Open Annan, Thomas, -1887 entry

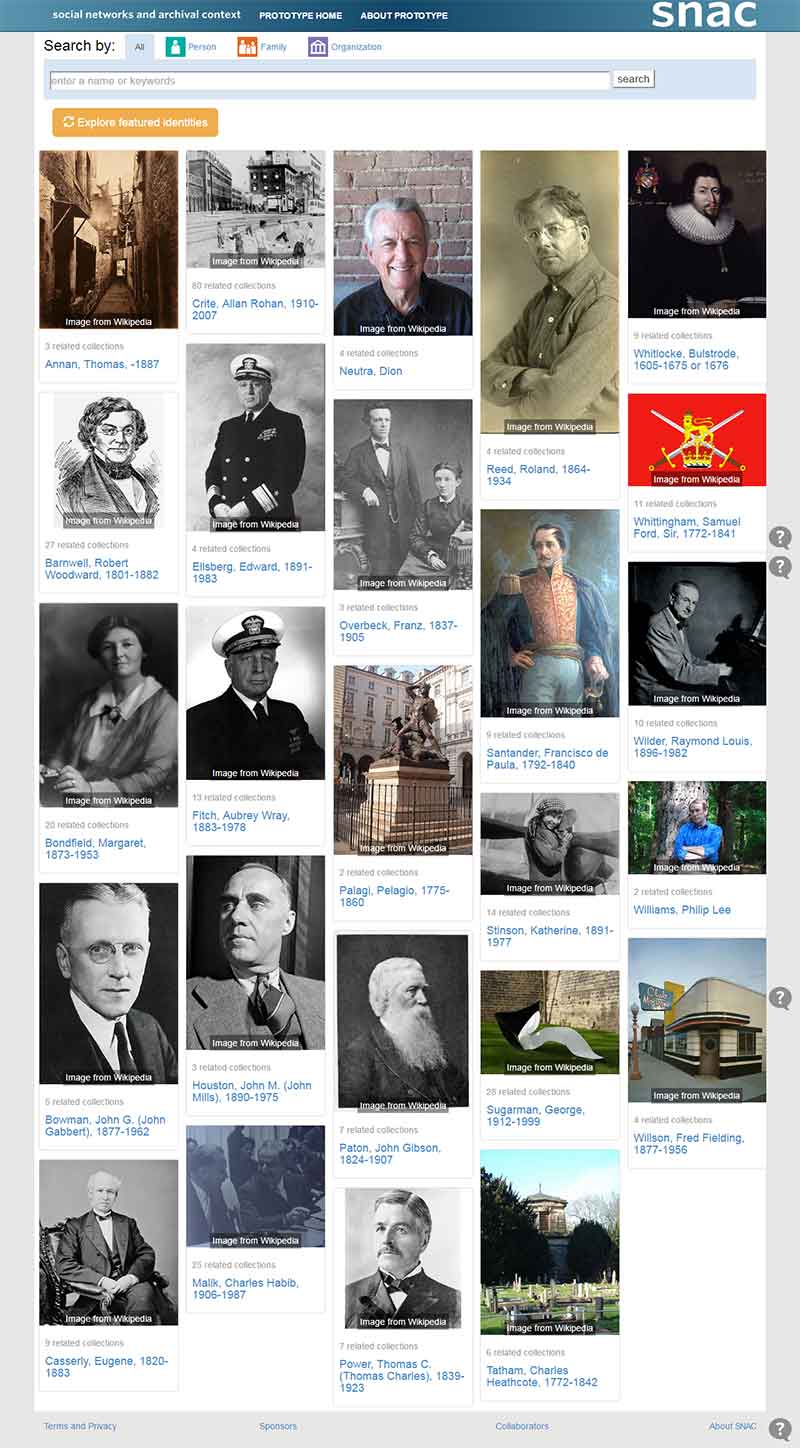pos(102,364)
